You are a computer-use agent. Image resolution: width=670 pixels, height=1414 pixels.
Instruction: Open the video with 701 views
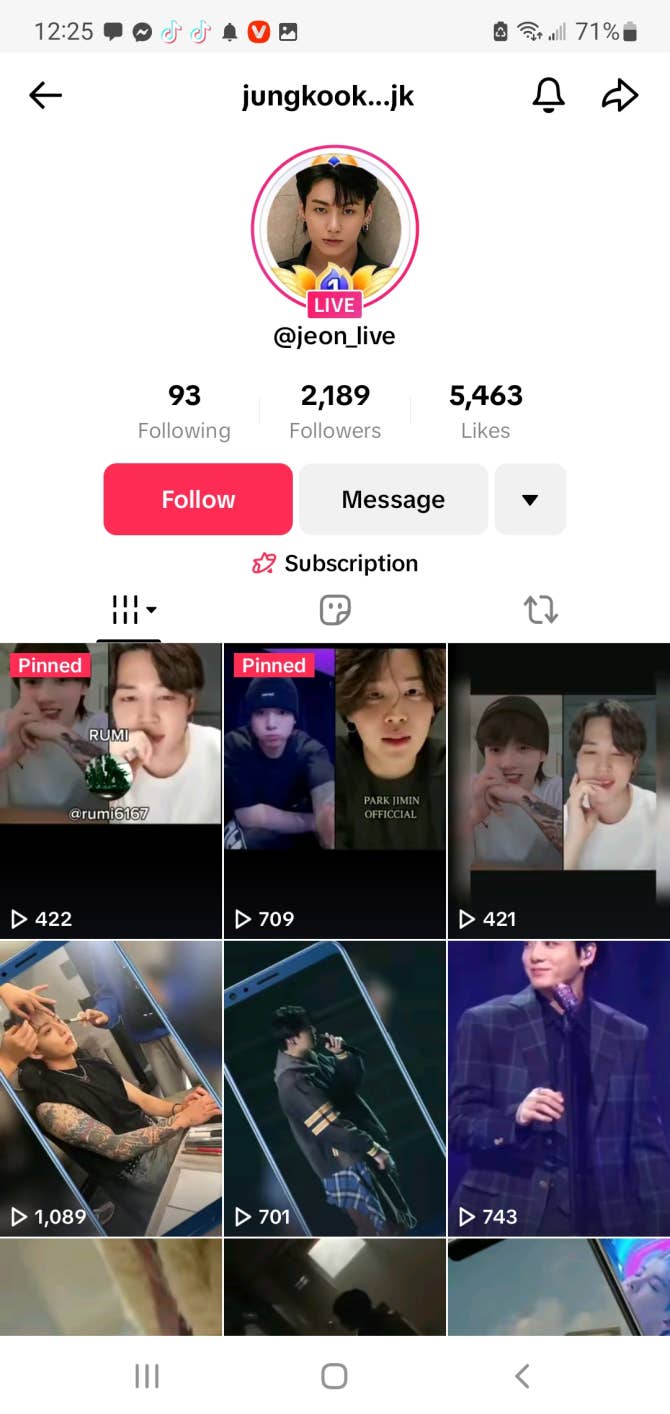click(x=335, y=1088)
